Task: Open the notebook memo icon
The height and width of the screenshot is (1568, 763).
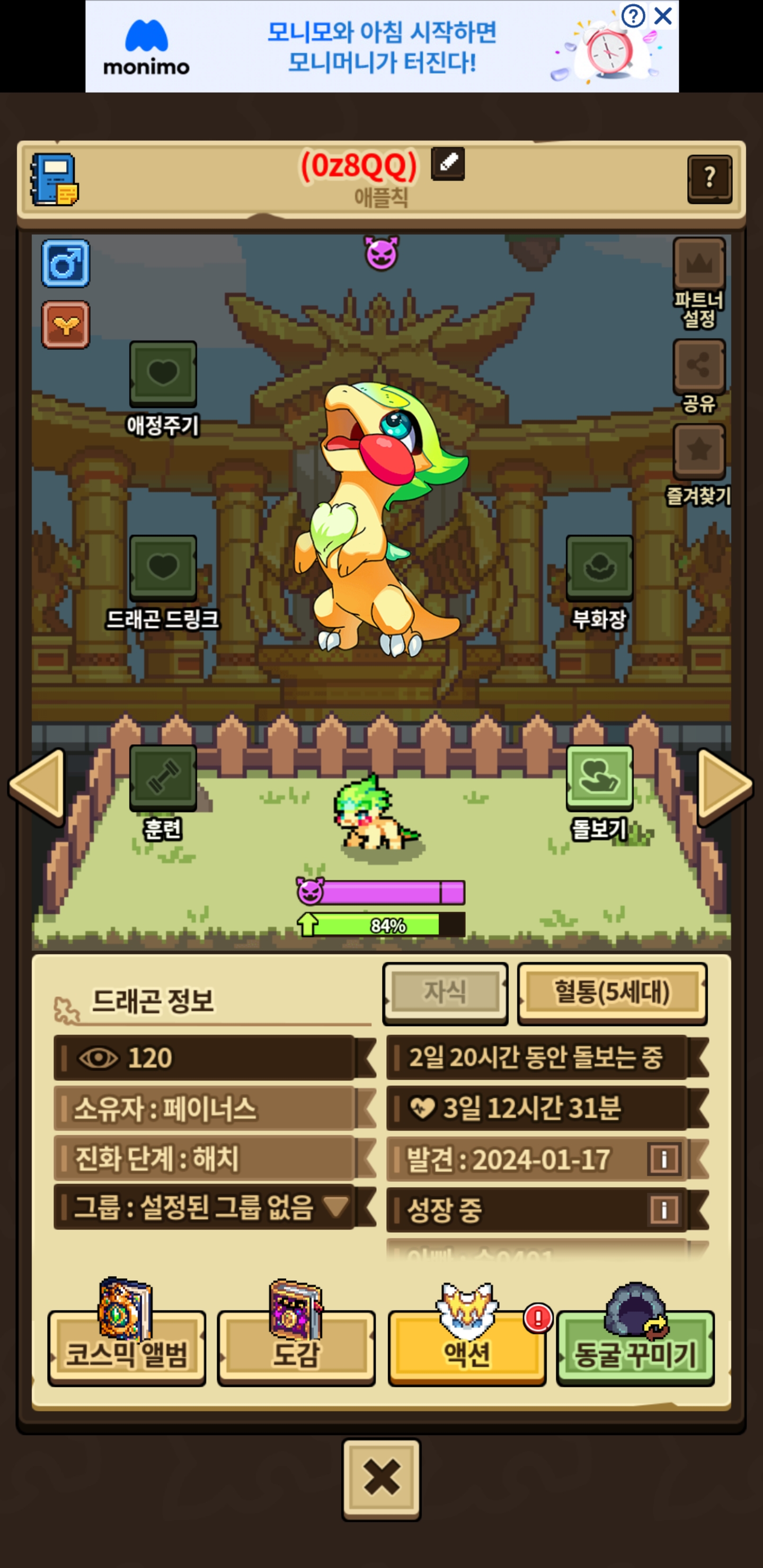Action: pyautogui.click(x=54, y=179)
